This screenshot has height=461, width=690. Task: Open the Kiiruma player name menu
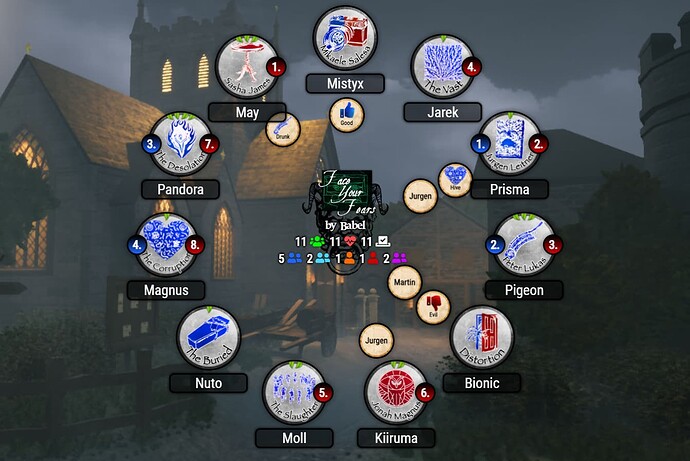pyautogui.click(x=395, y=438)
